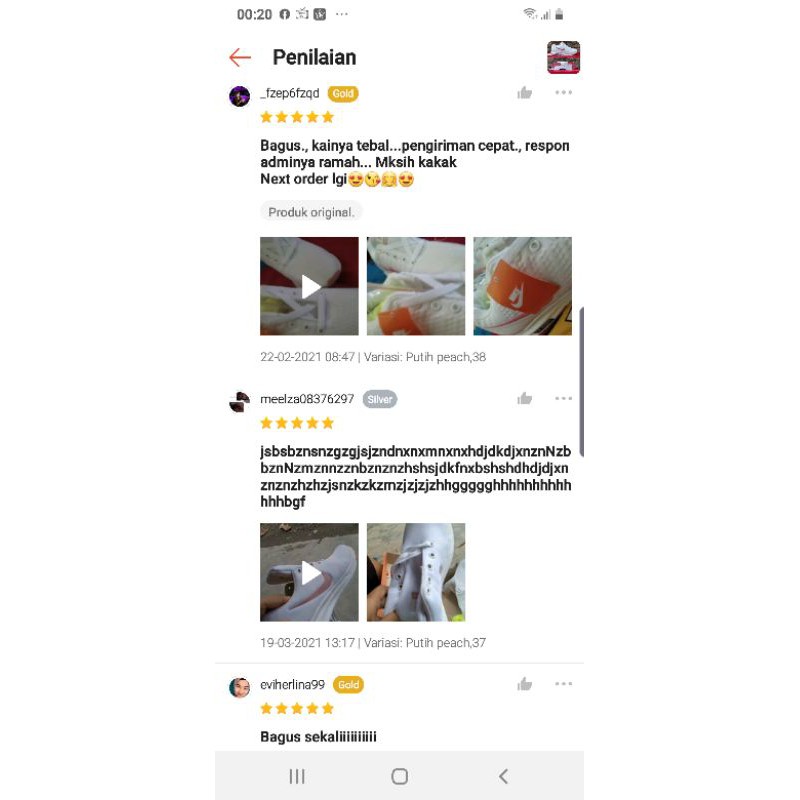Open _fzep6fzqd's profile avatar
Image resolution: width=800 pixels, height=800 pixels.
(239, 96)
